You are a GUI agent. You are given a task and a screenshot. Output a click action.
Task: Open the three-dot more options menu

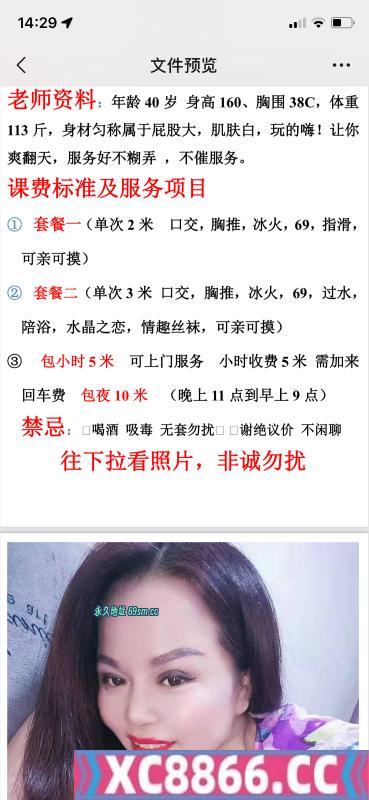pyautogui.click(x=341, y=65)
